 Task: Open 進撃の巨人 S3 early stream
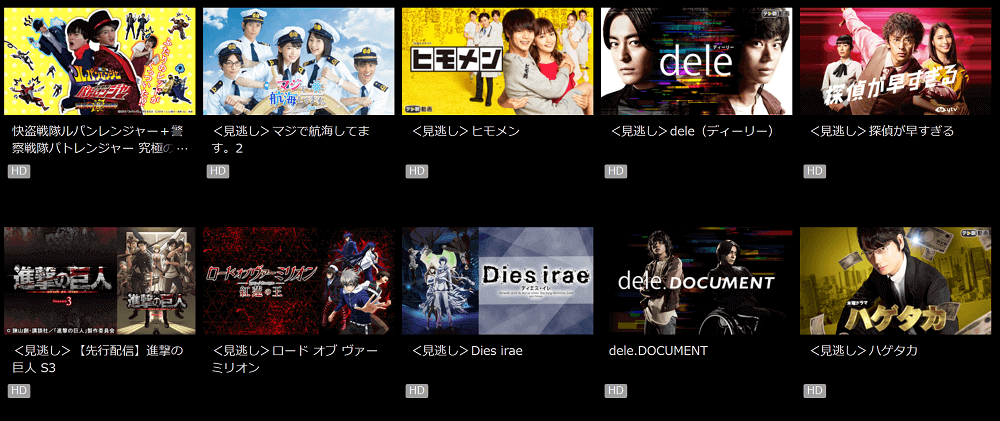(x=100, y=281)
